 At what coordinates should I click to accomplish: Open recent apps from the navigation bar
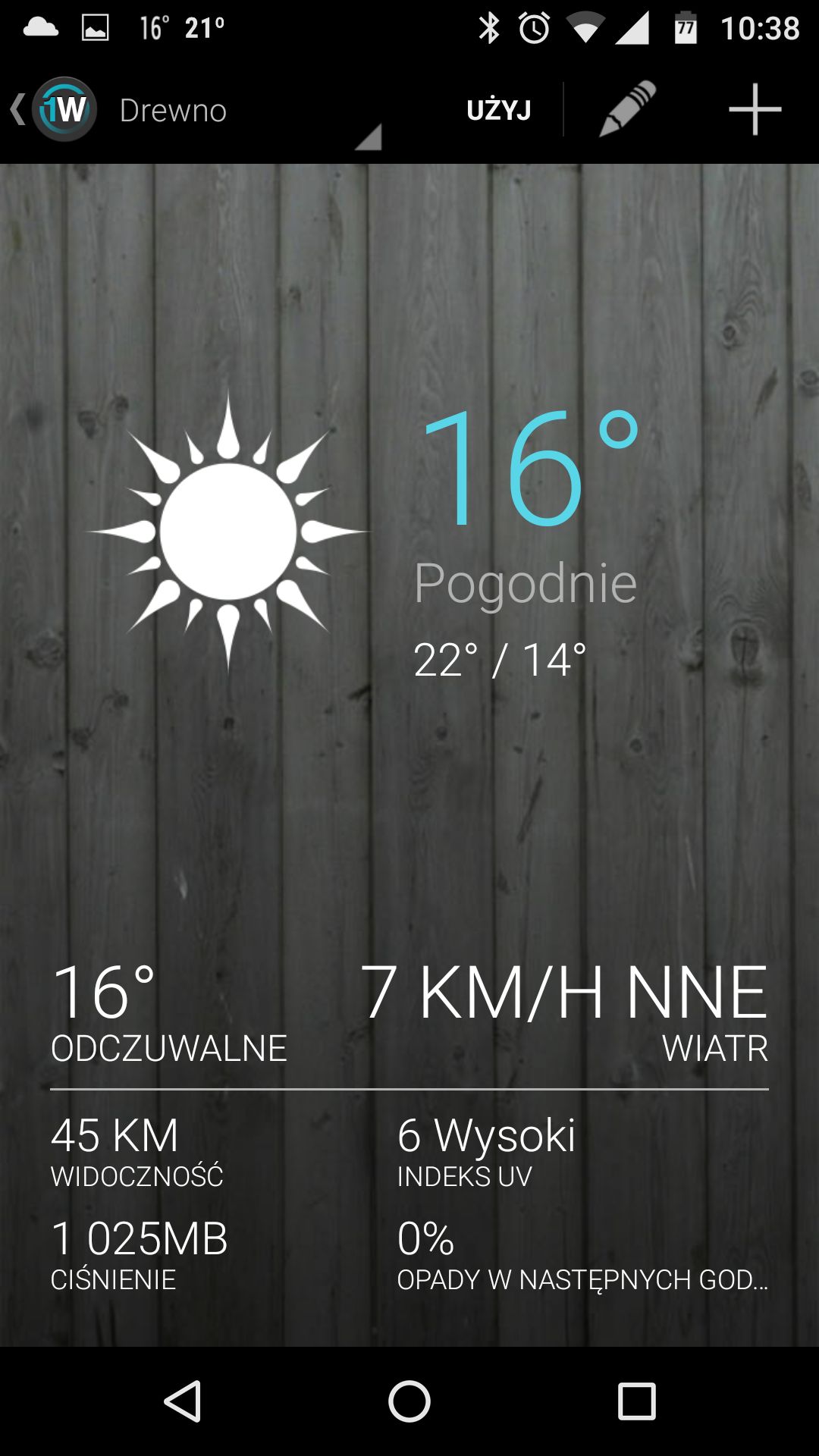636,1401
